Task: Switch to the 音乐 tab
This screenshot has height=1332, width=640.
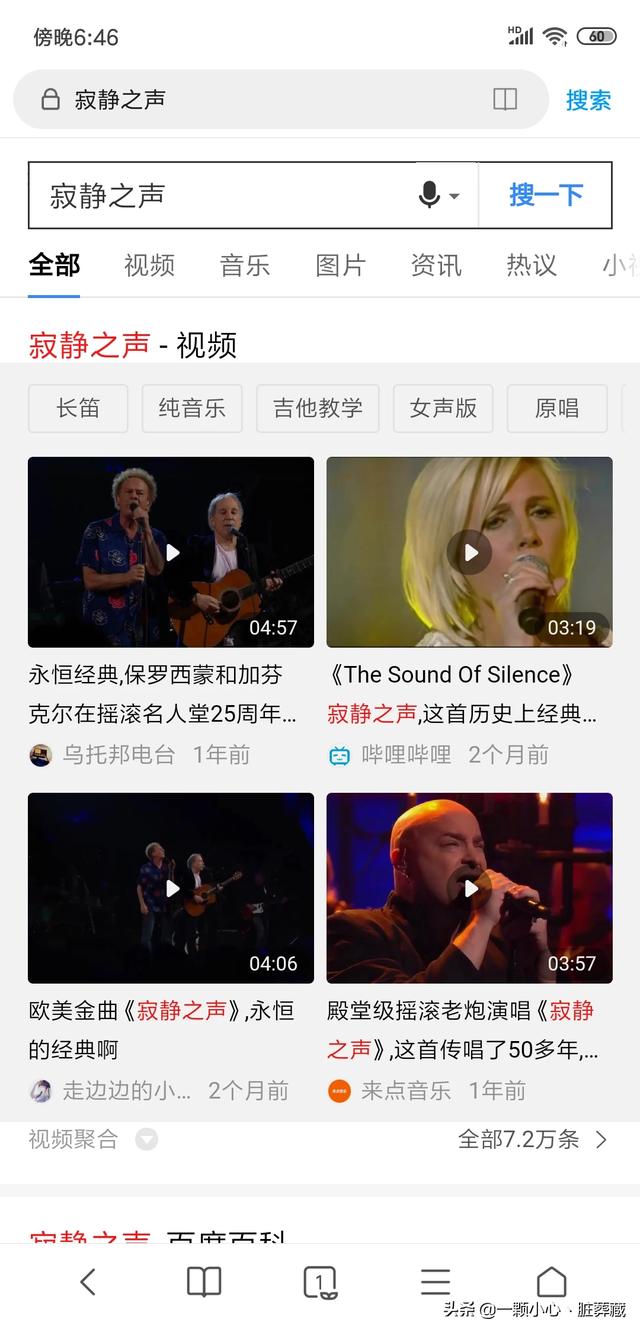Action: click(x=245, y=265)
